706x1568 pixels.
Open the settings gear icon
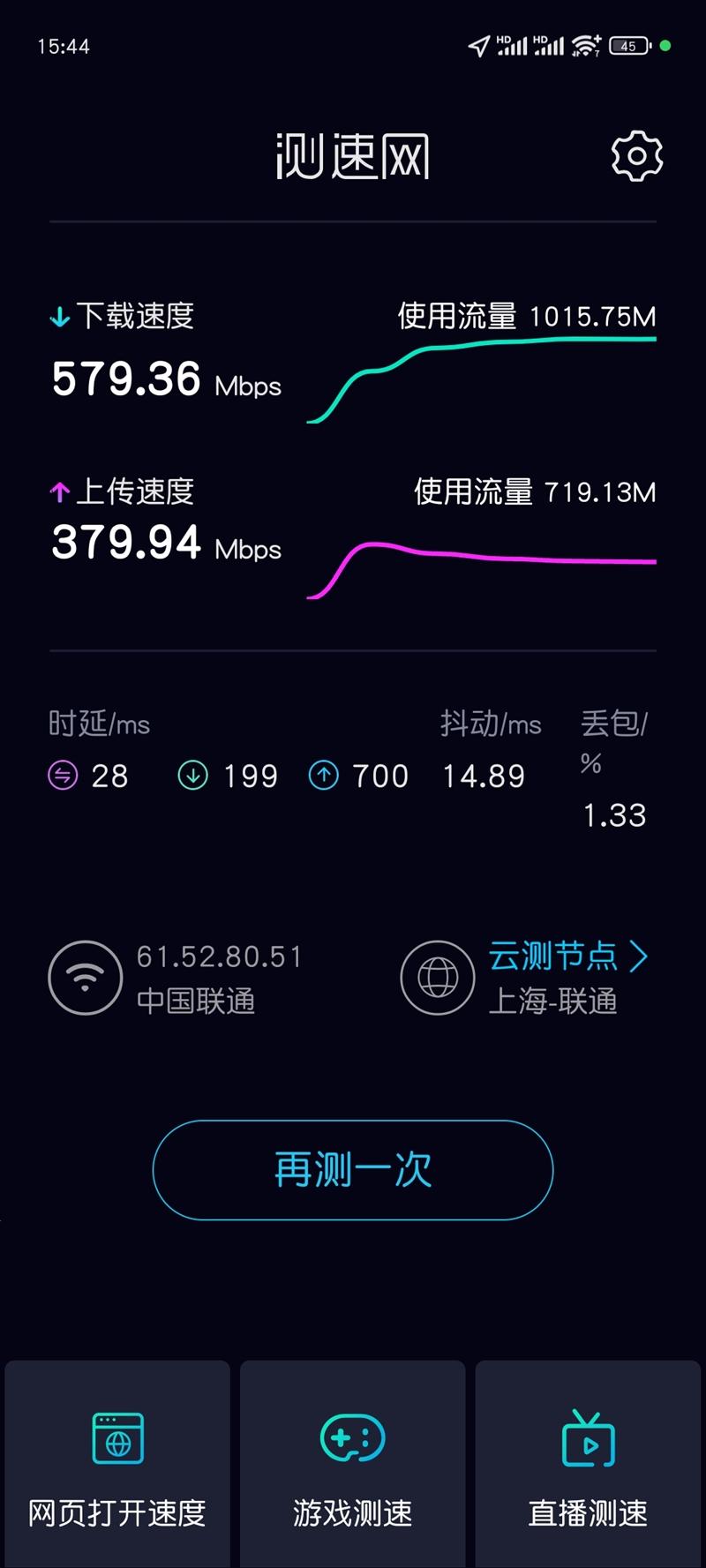click(636, 157)
